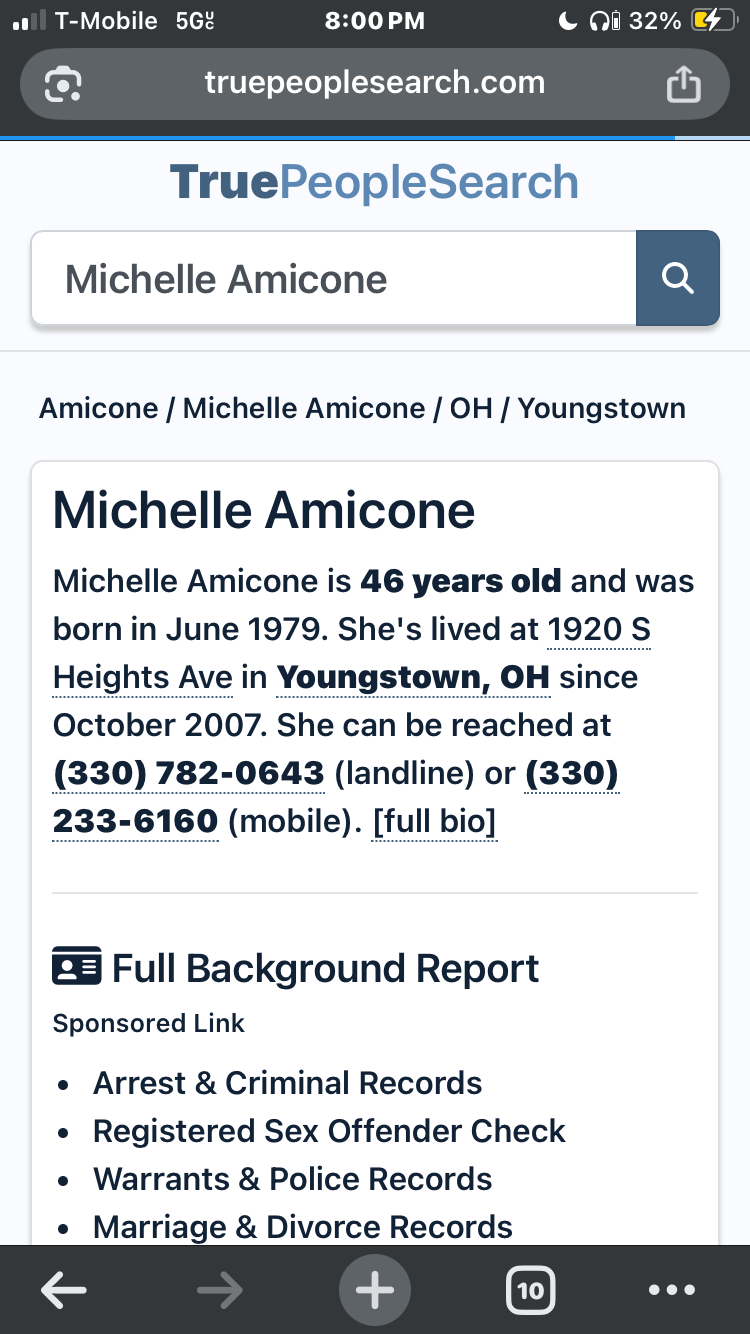
Task: Open a new tab with the plus button
Action: point(375,1291)
